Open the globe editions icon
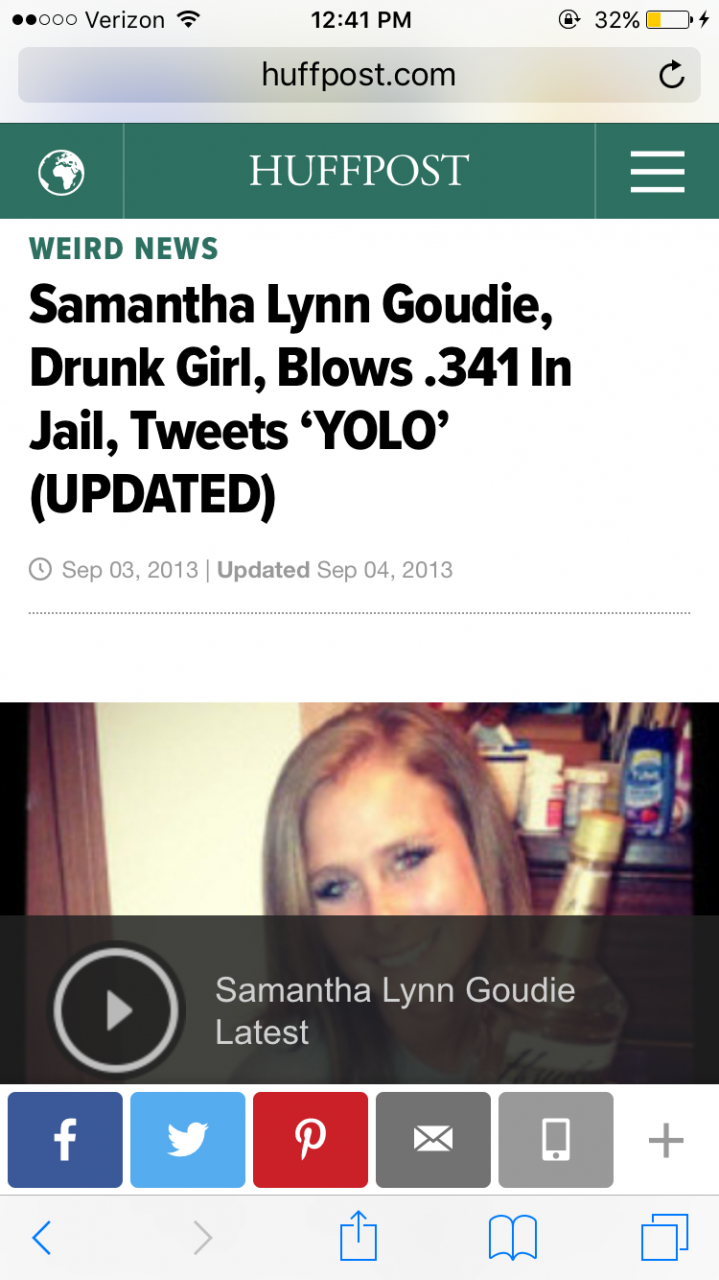This screenshot has height=1280, width=719. click(x=61, y=172)
